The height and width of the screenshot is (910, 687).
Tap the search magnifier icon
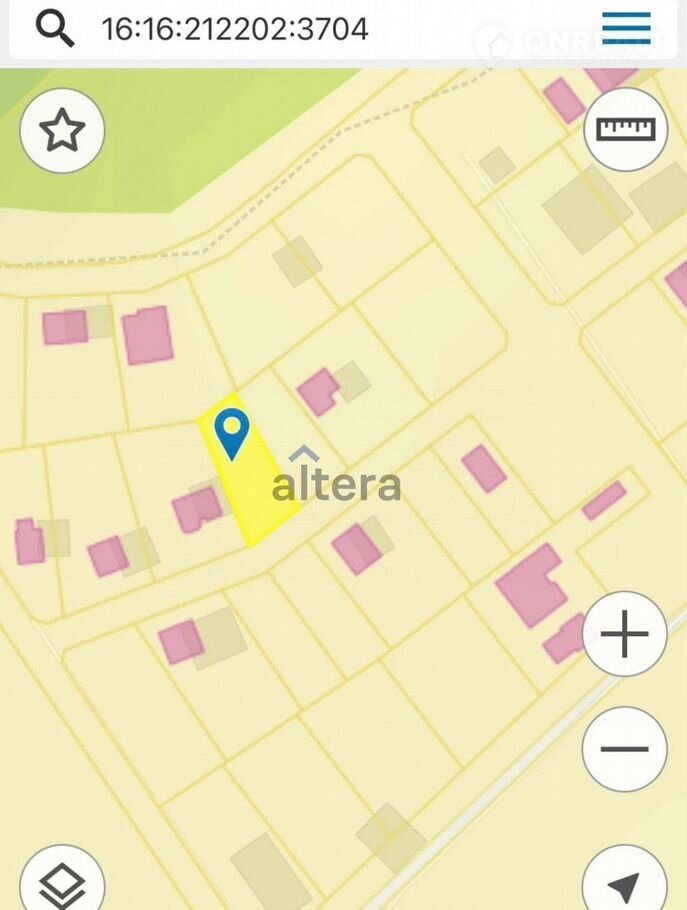point(55,27)
